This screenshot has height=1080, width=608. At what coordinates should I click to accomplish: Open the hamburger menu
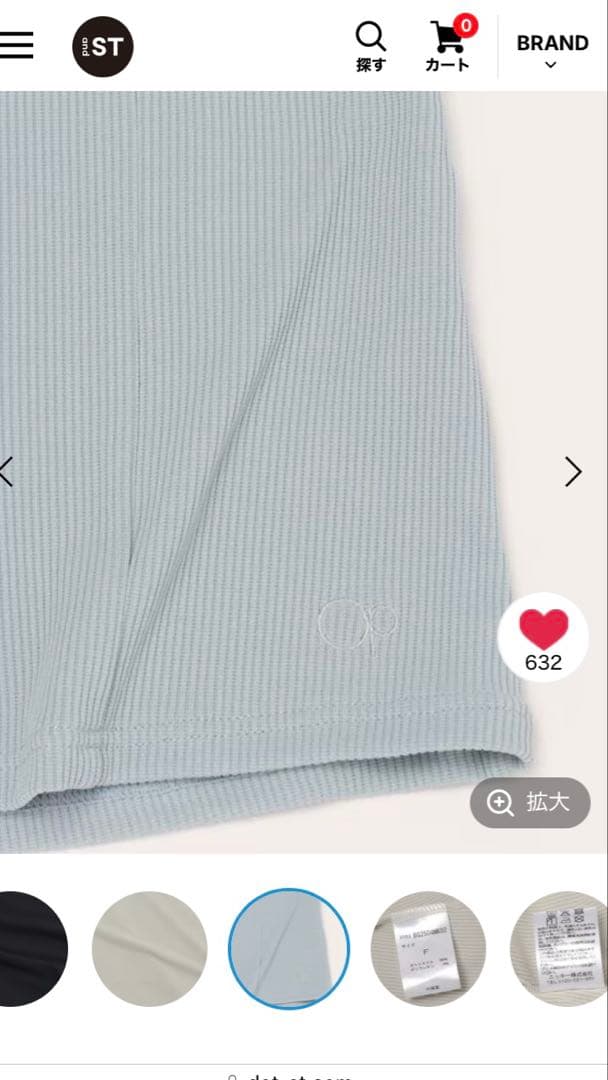click(x=17, y=45)
